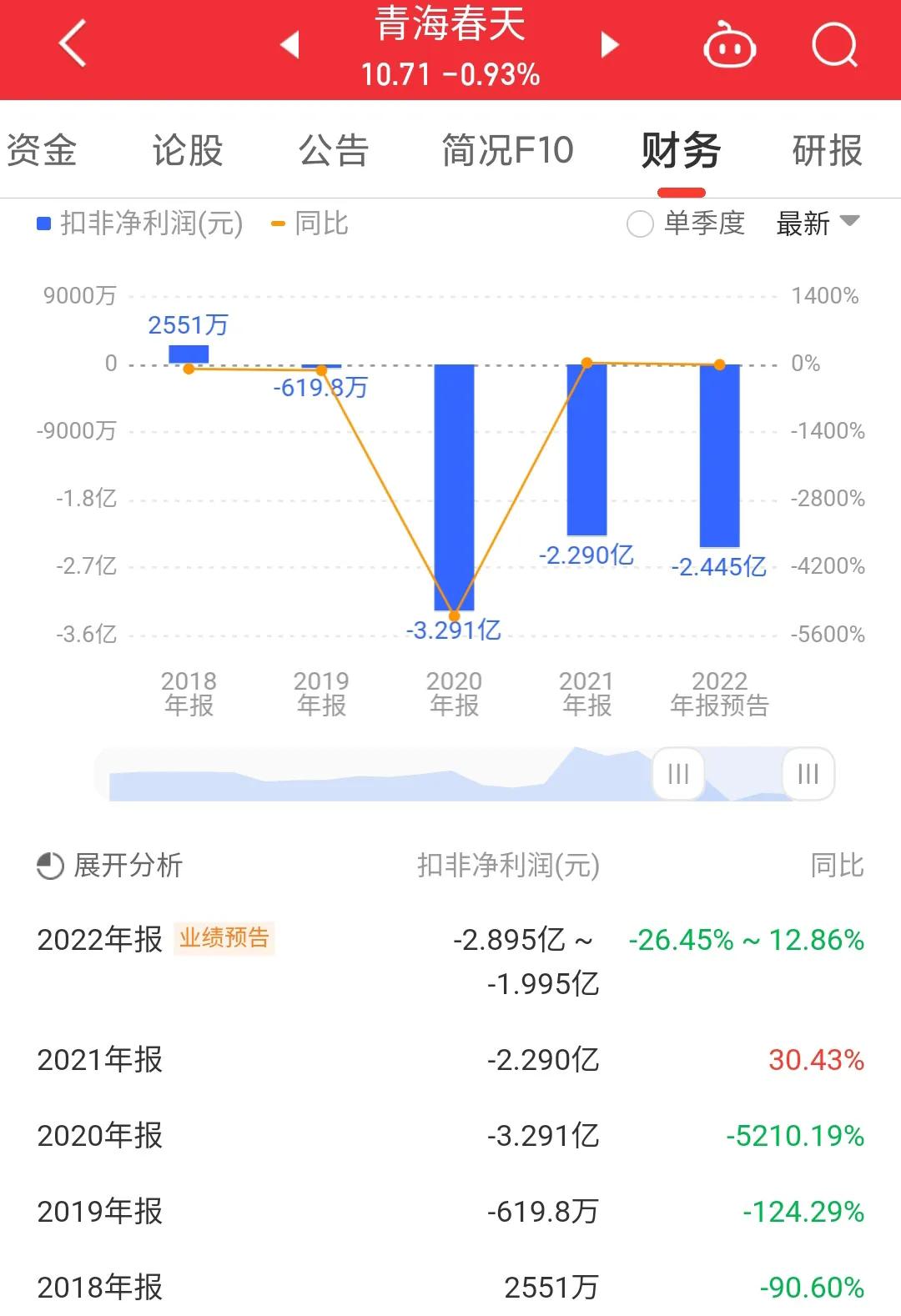Enable the 单季度 single-quarter radio button
Screen dimensions: 901x1316
(640, 224)
